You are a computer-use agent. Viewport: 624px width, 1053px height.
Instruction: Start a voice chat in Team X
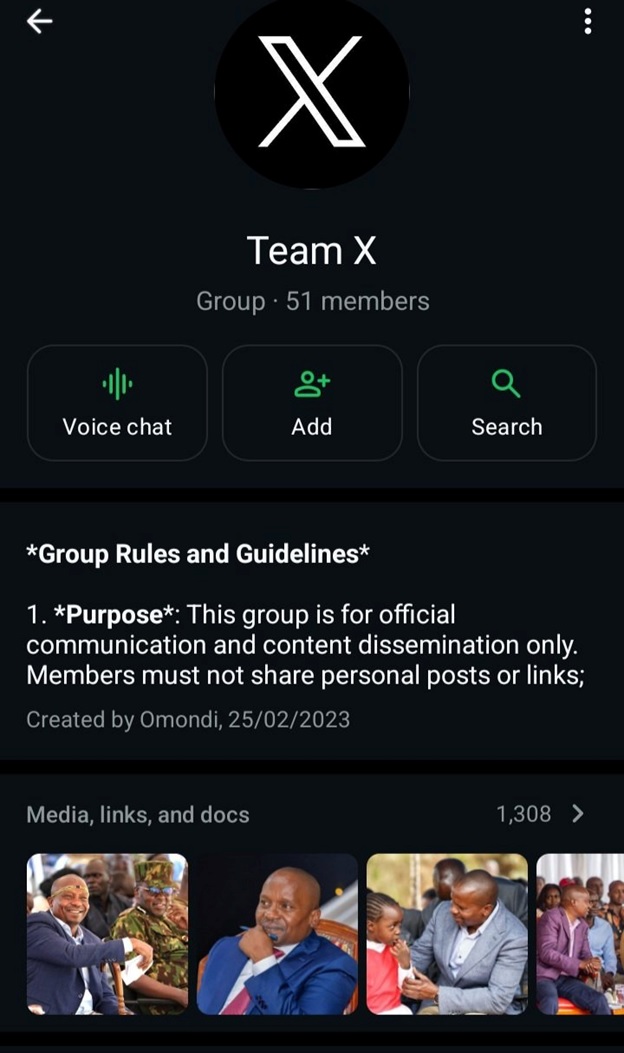117,403
